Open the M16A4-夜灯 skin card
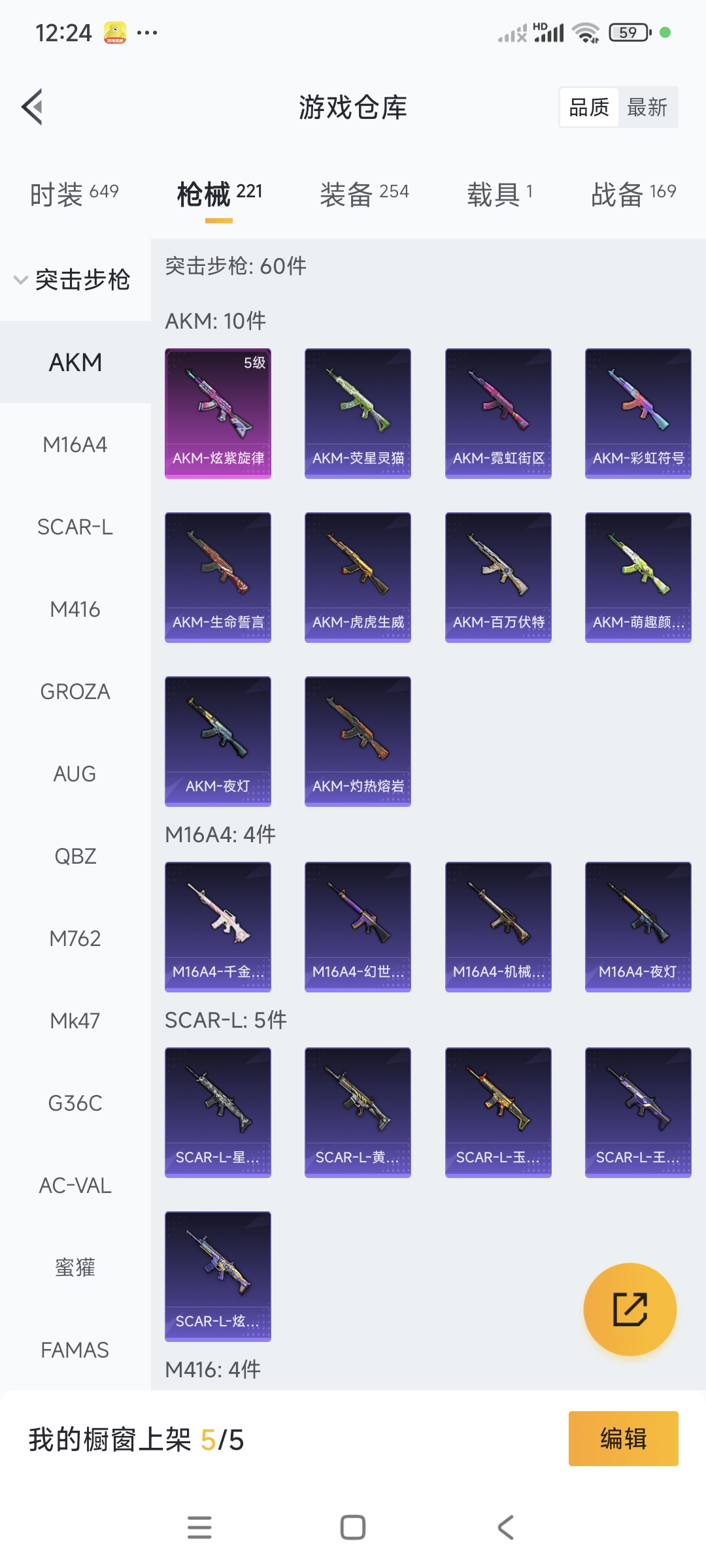The image size is (706, 1568). [x=638, y=926]
